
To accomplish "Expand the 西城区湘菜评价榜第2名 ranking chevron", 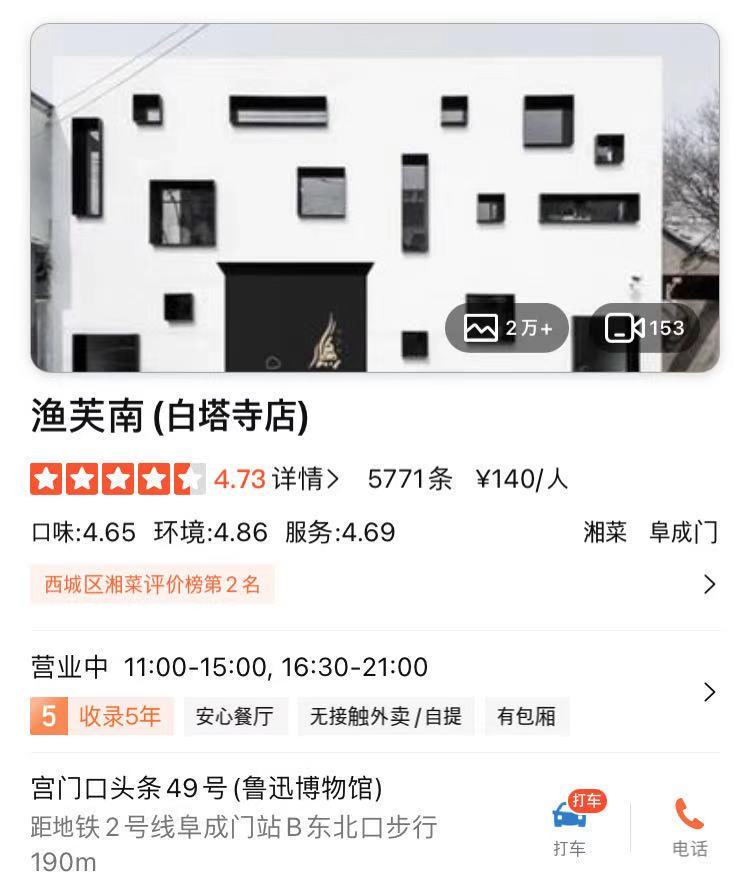I will pyautogui.click(x=710, y=583).
